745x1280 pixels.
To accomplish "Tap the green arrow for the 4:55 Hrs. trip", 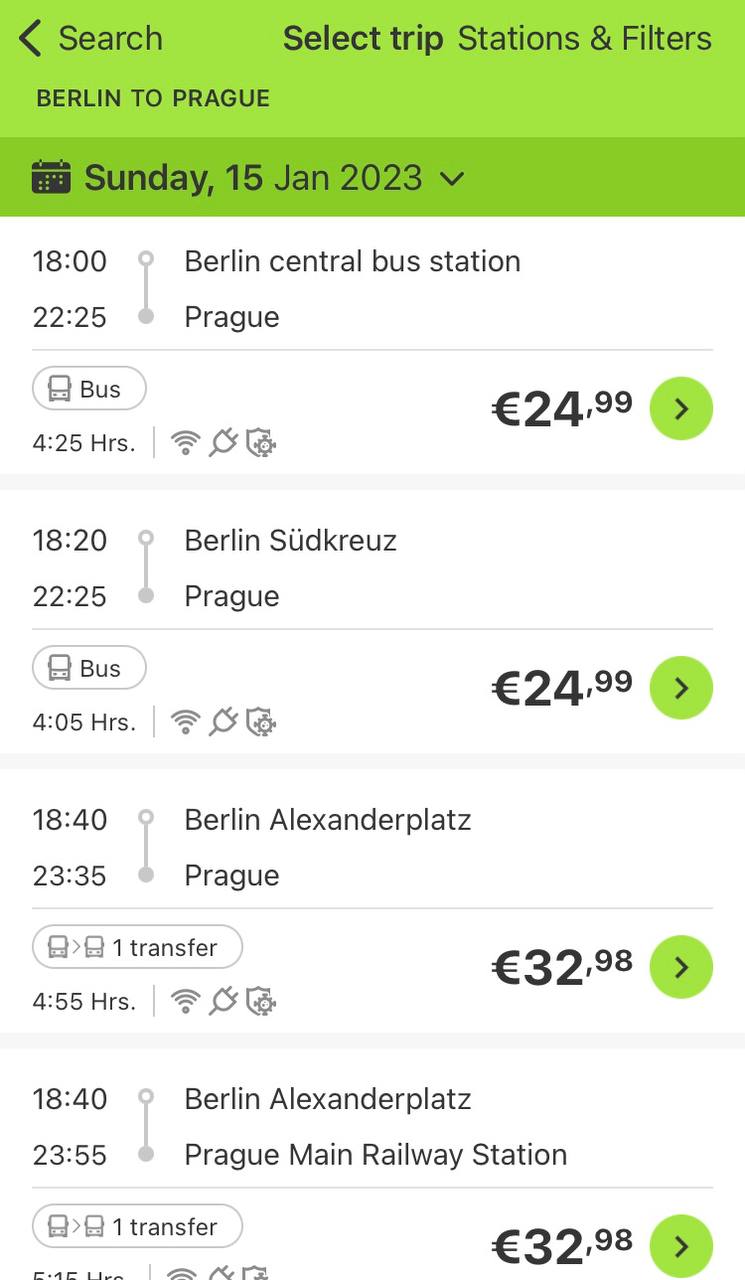I will click(681, 967).
